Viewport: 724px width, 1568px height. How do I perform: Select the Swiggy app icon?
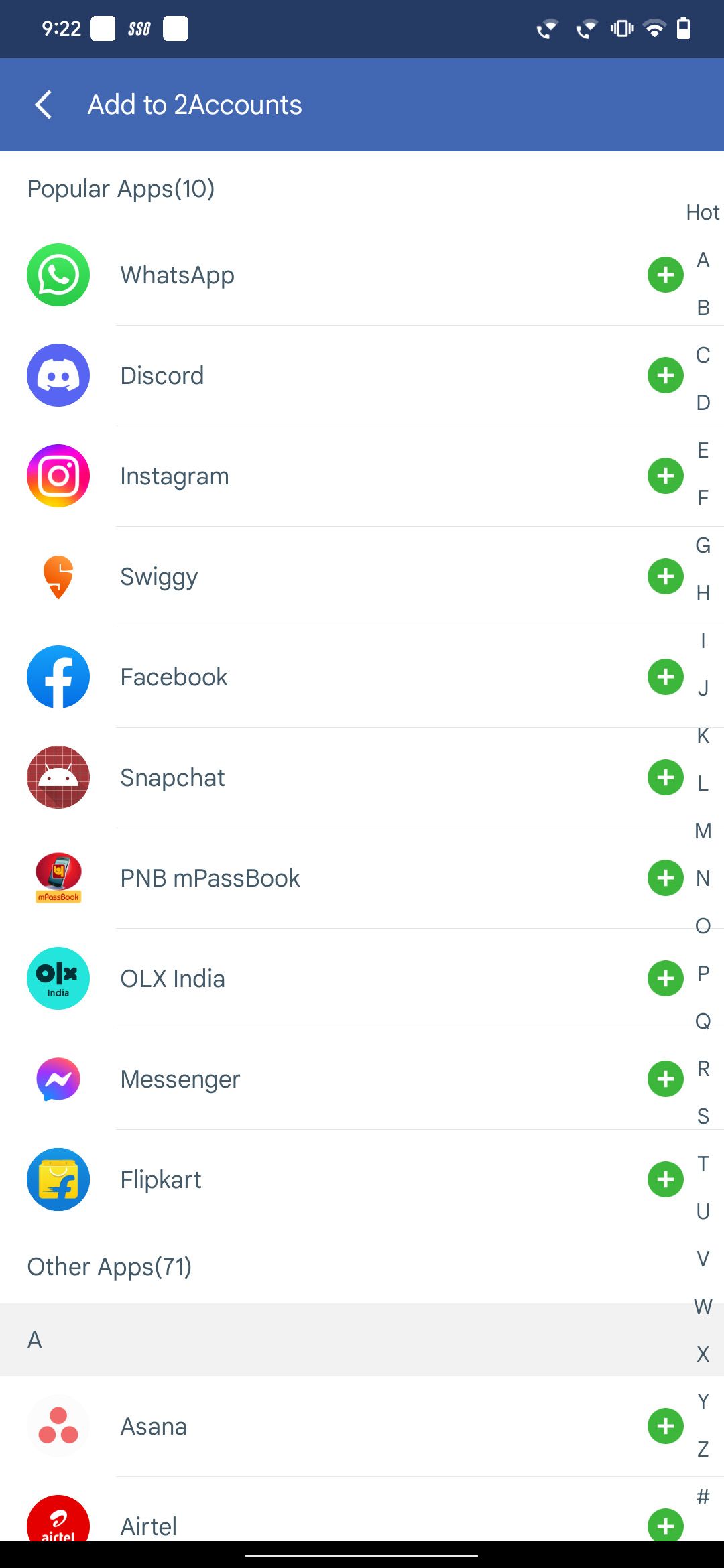pos(57,576)
